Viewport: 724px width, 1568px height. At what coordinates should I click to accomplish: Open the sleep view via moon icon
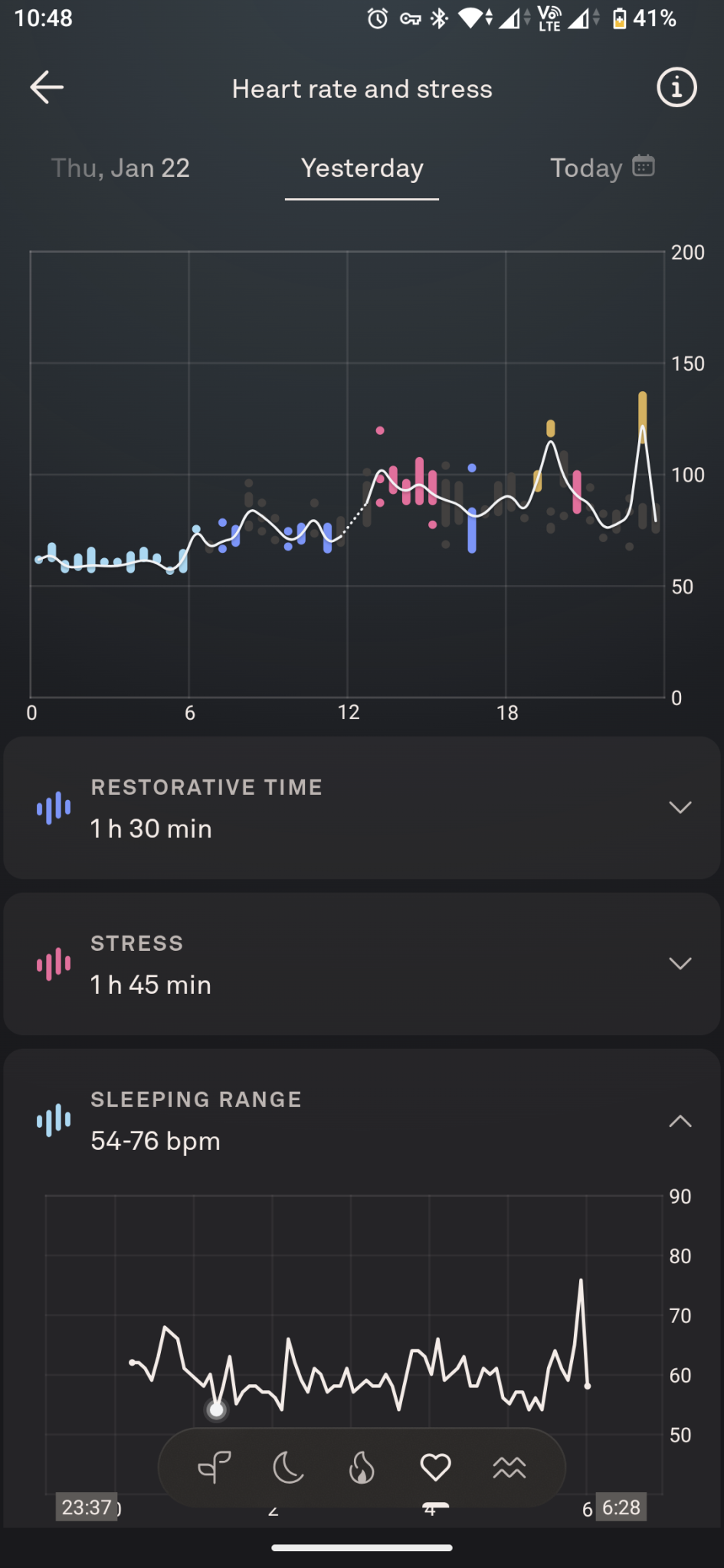click(287, 1467)
